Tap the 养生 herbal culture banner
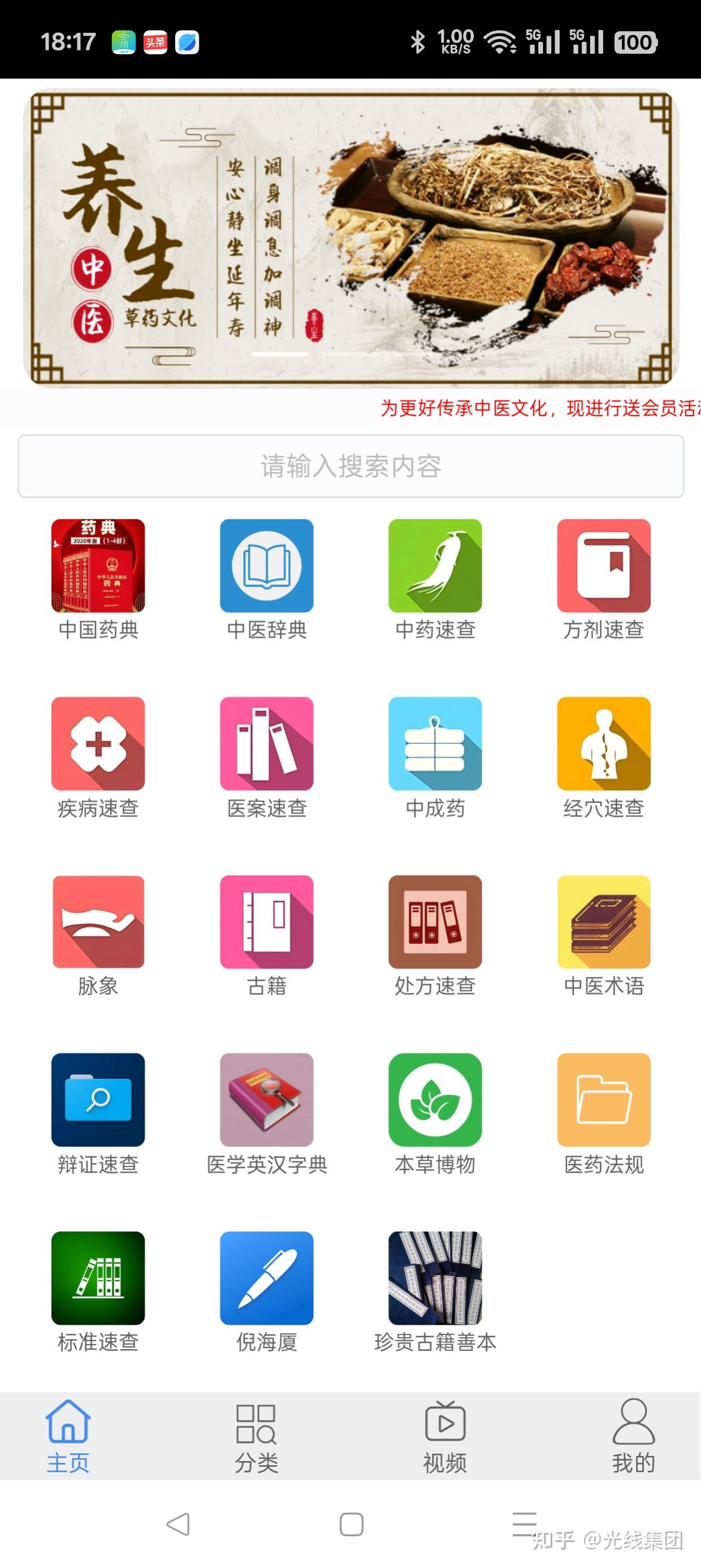The image size is (701, 1568). [x=350, y=238]
